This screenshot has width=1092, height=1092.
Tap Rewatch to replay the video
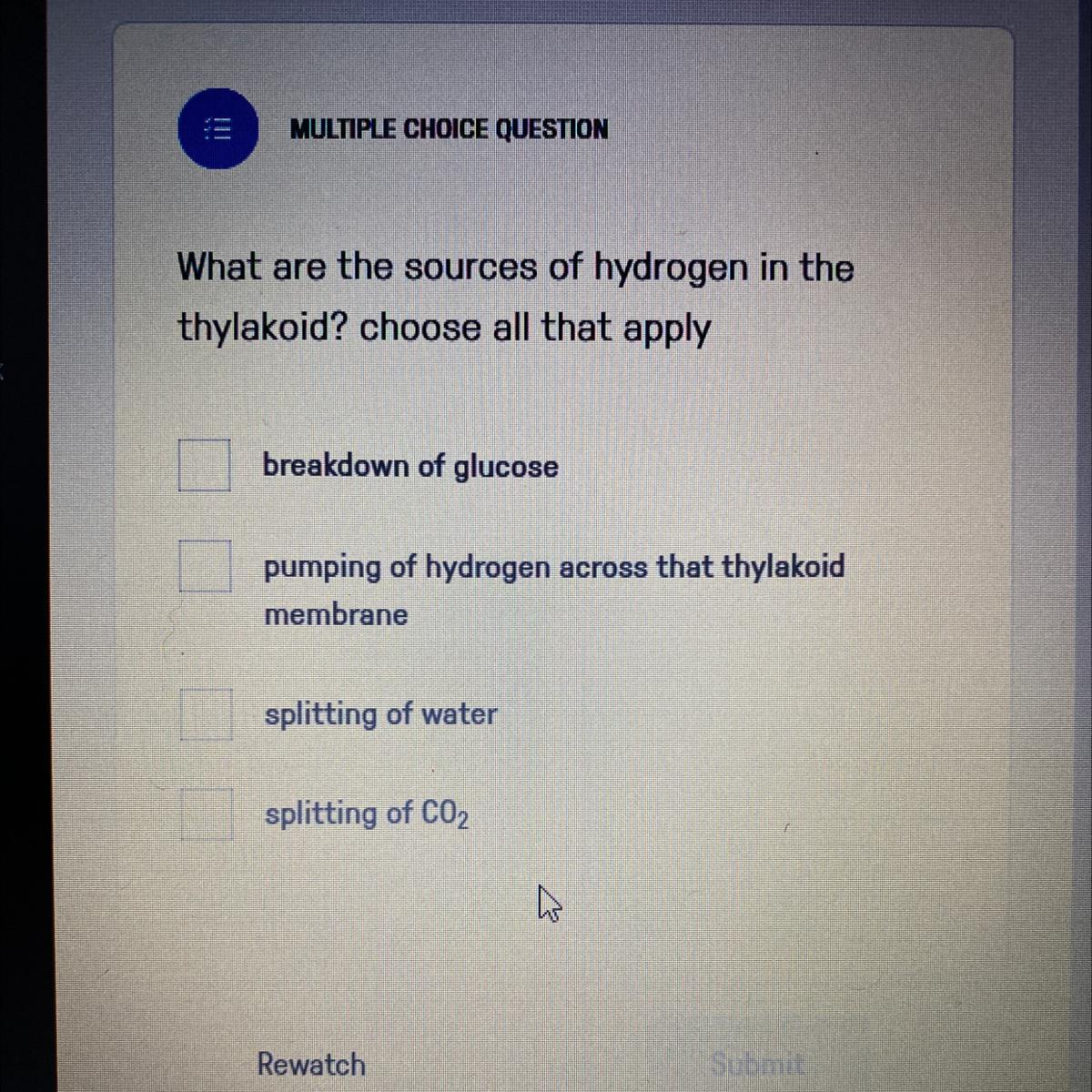click(x=311, y=1064)
